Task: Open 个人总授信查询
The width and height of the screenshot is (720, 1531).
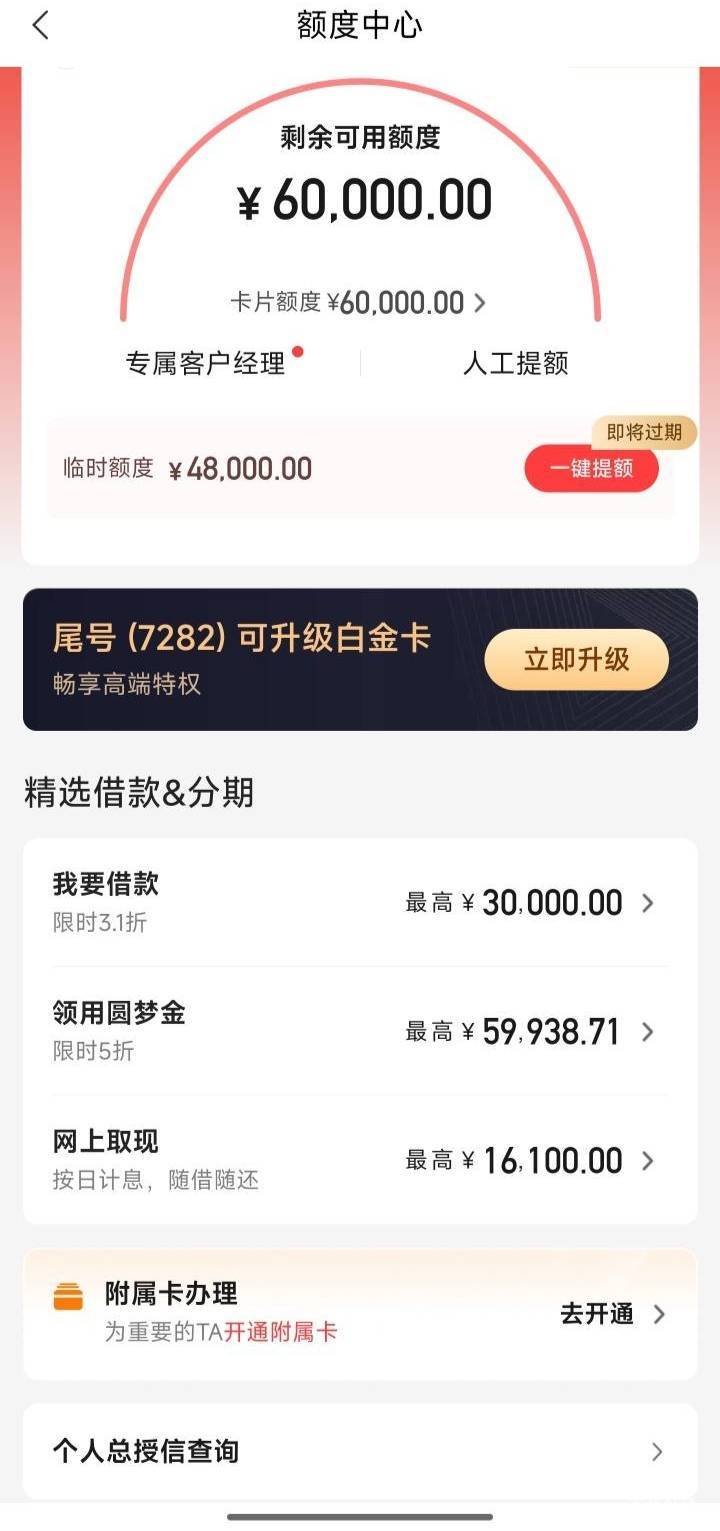Action: coord(360,1451)
